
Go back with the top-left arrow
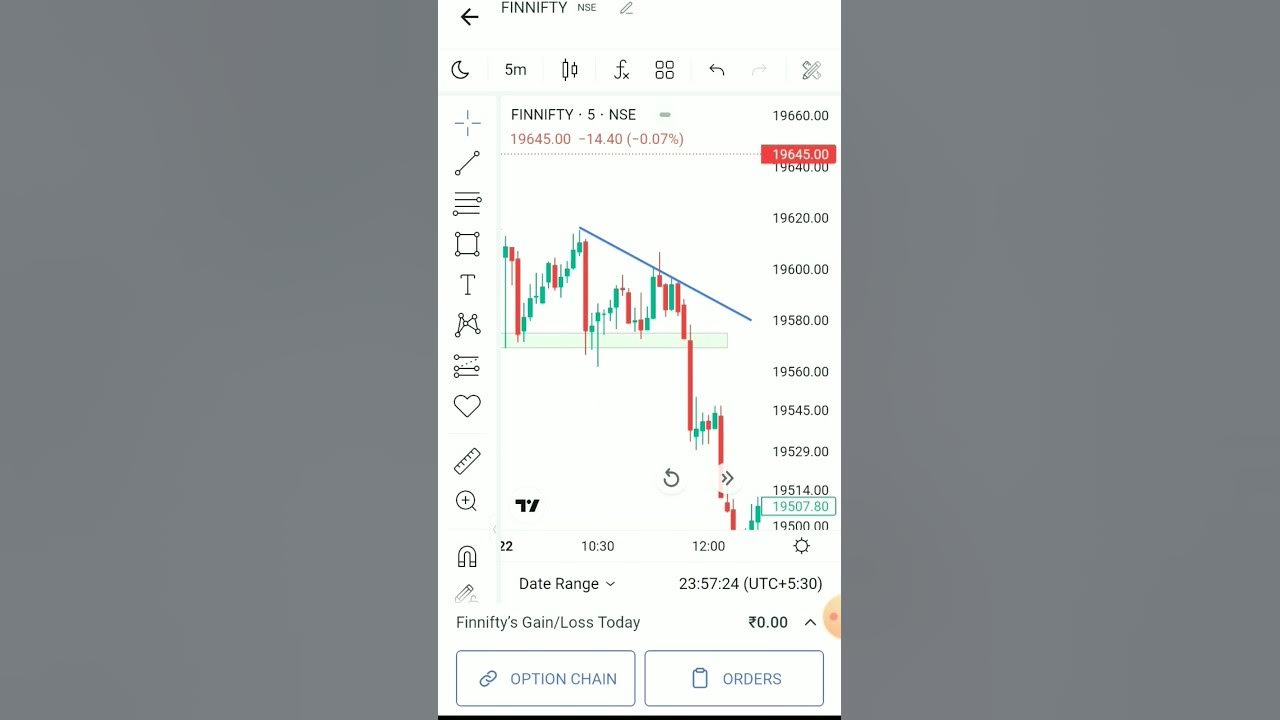(469, 17)
